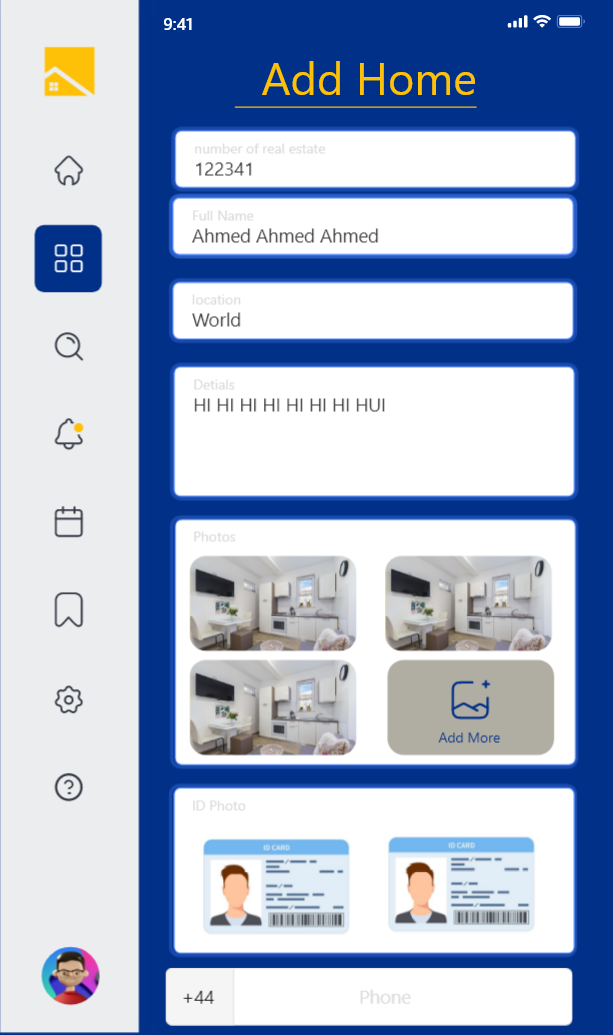The image size is (613, 1035).
Task: Open the help question mark icon
Action: pos(68,787)
